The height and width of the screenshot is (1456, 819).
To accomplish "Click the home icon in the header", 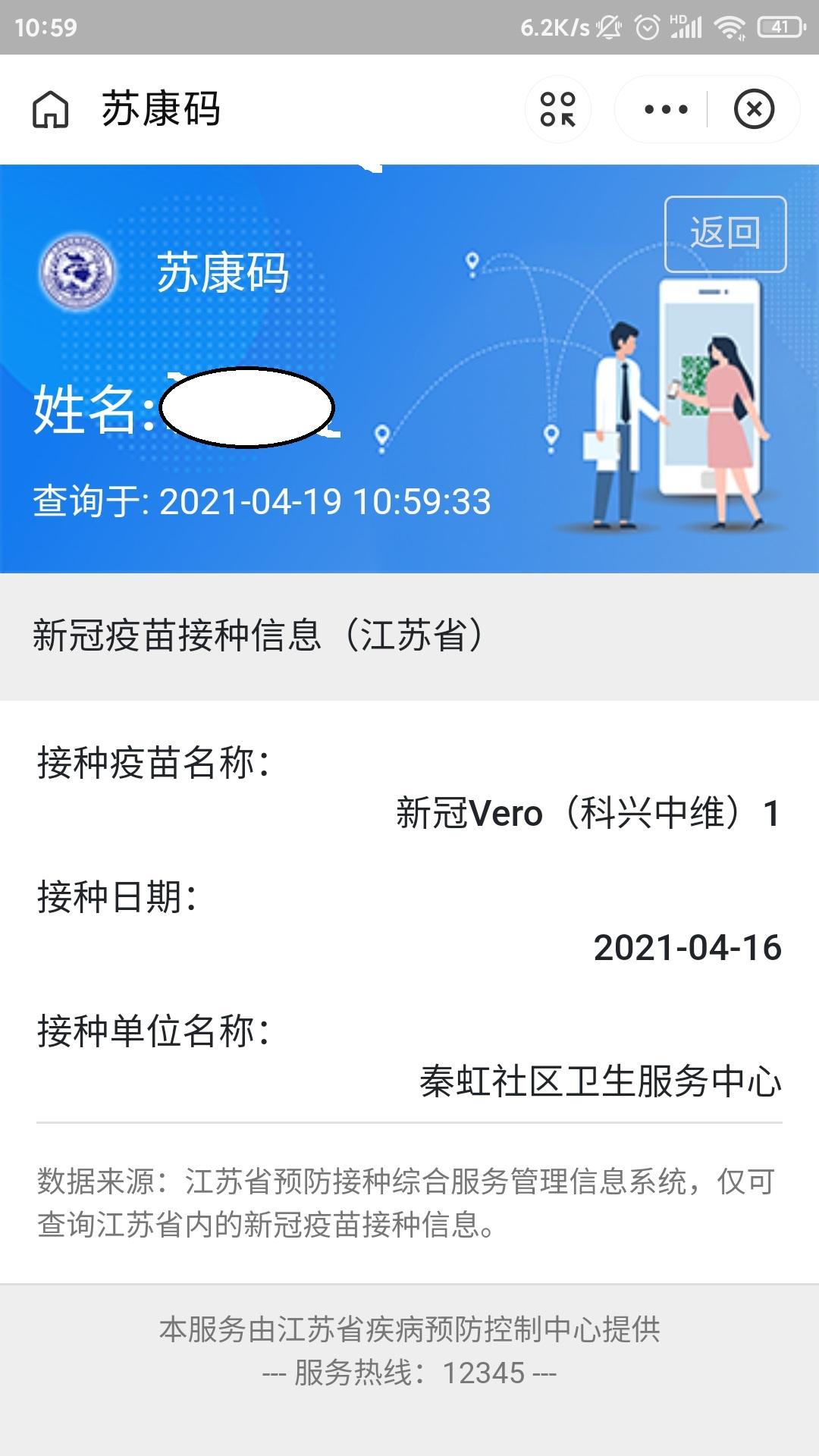I will pos(49,108).
